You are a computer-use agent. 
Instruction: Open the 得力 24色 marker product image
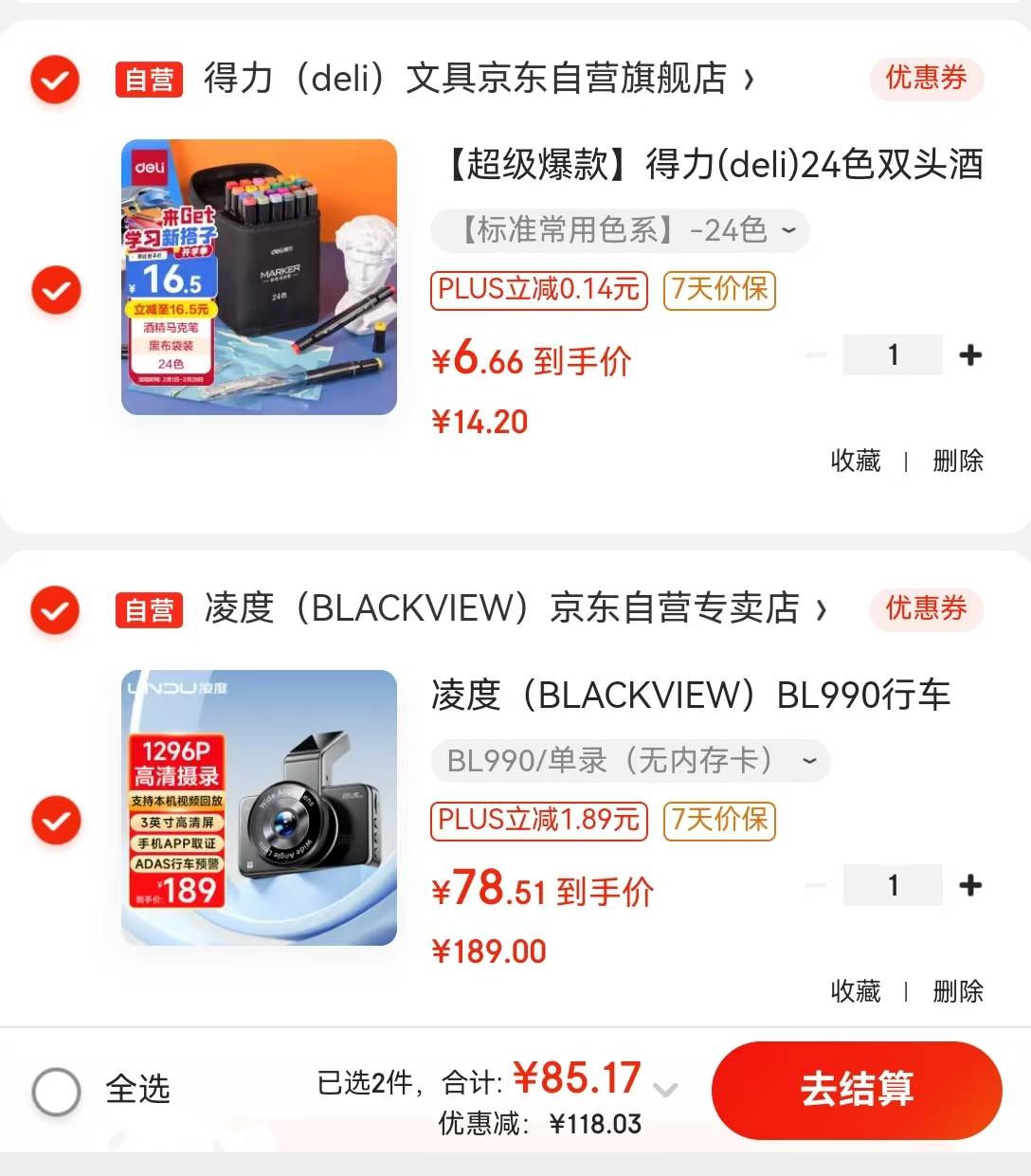click(259, 277)
